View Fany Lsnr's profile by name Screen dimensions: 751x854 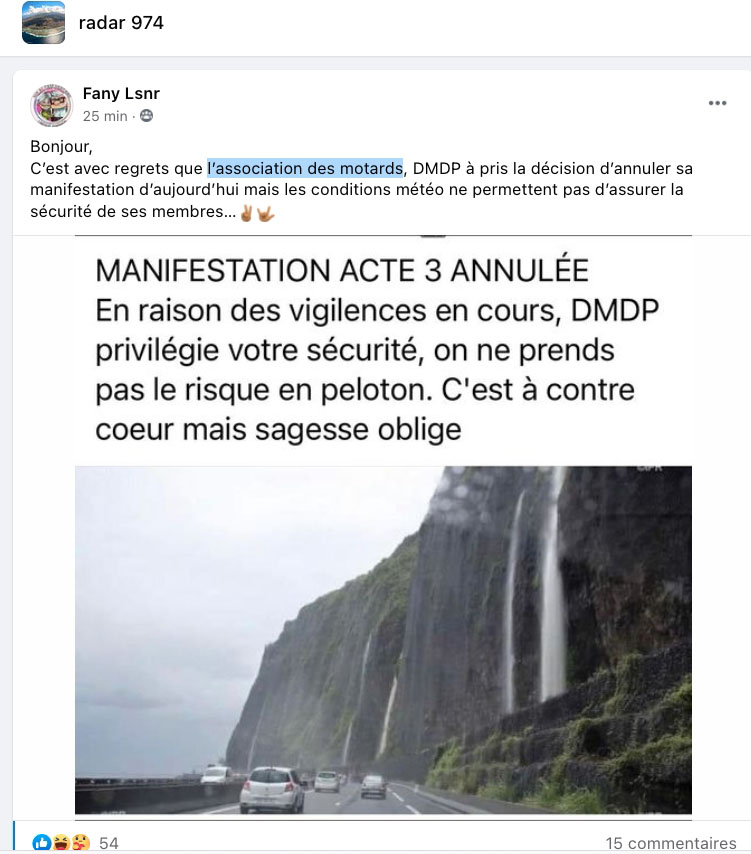pyautogui.click(x=121, y=94)
